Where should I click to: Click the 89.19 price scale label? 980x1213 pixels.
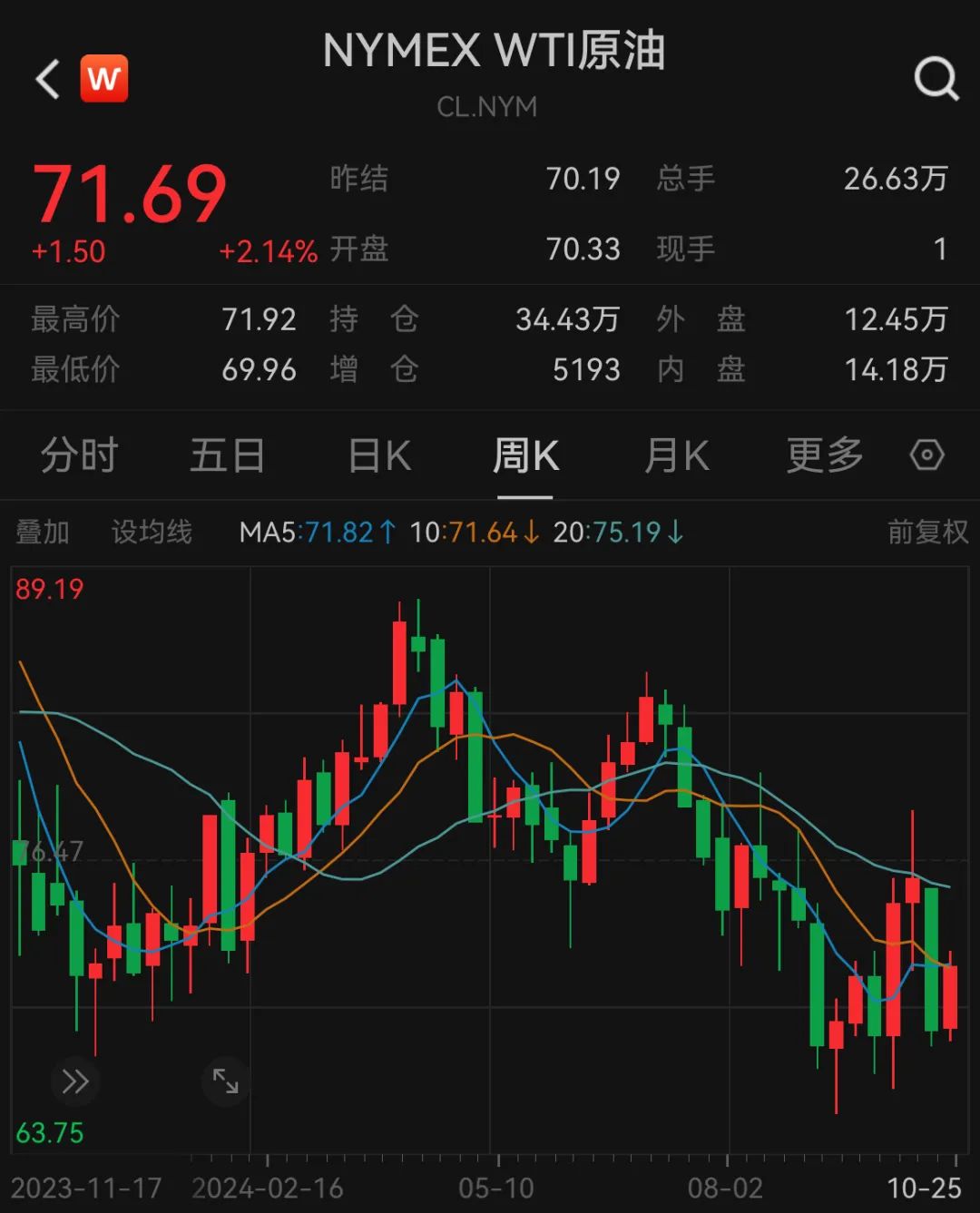pos(48,590)
